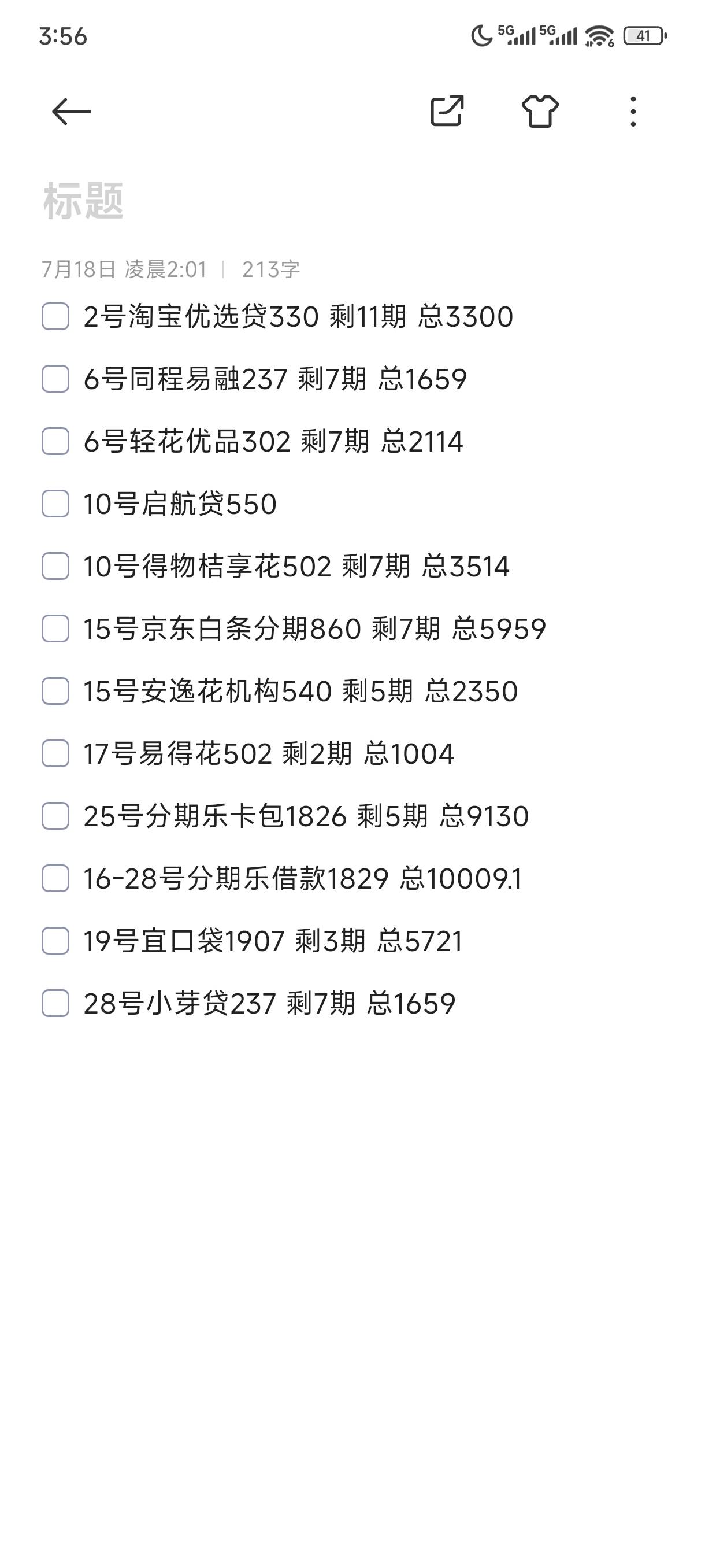Tick the 28号小芽贷237 checkbox
The image size is (705, 1568).
coord(55,1004)
